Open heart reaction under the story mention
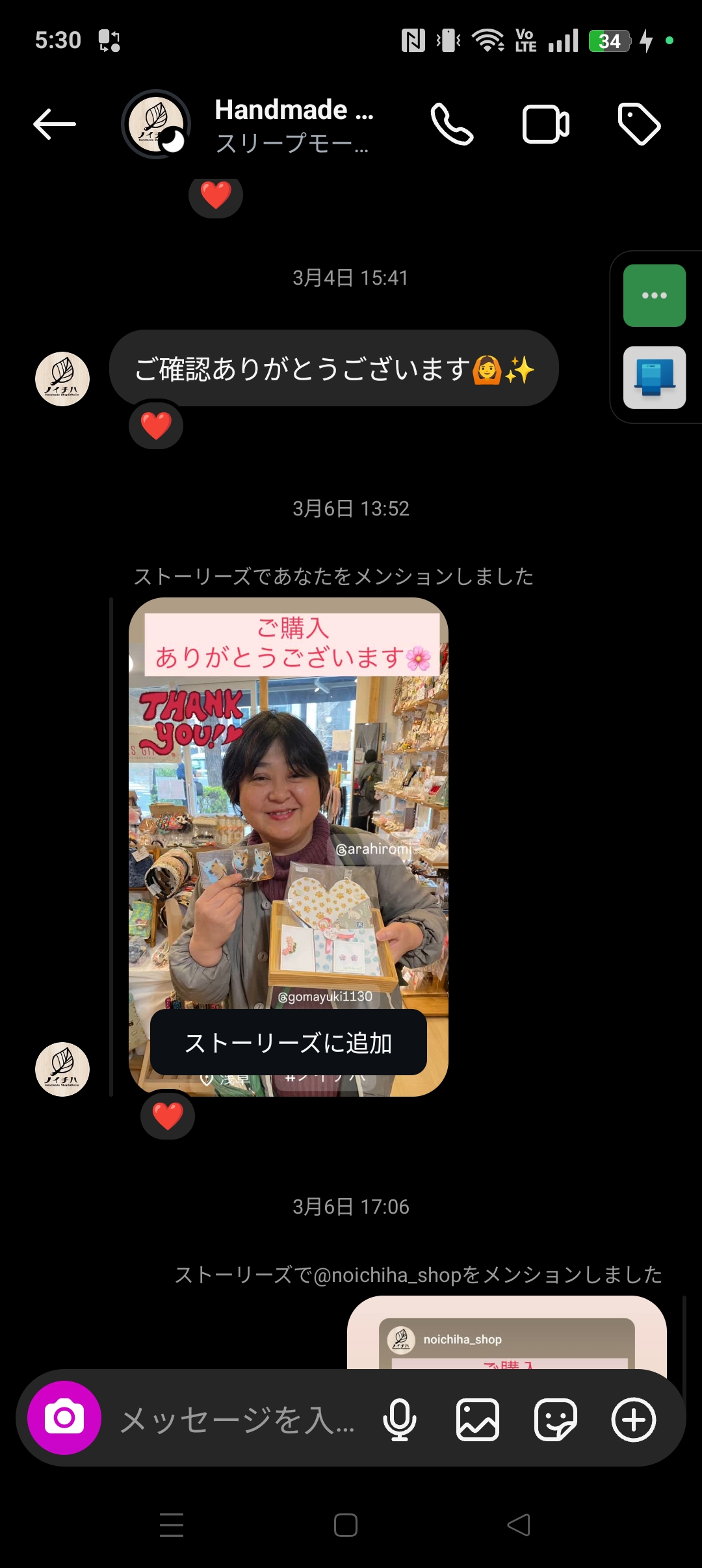This screenshot has height=1568, width=702. pyautogui.click(x=168, y=1116)
